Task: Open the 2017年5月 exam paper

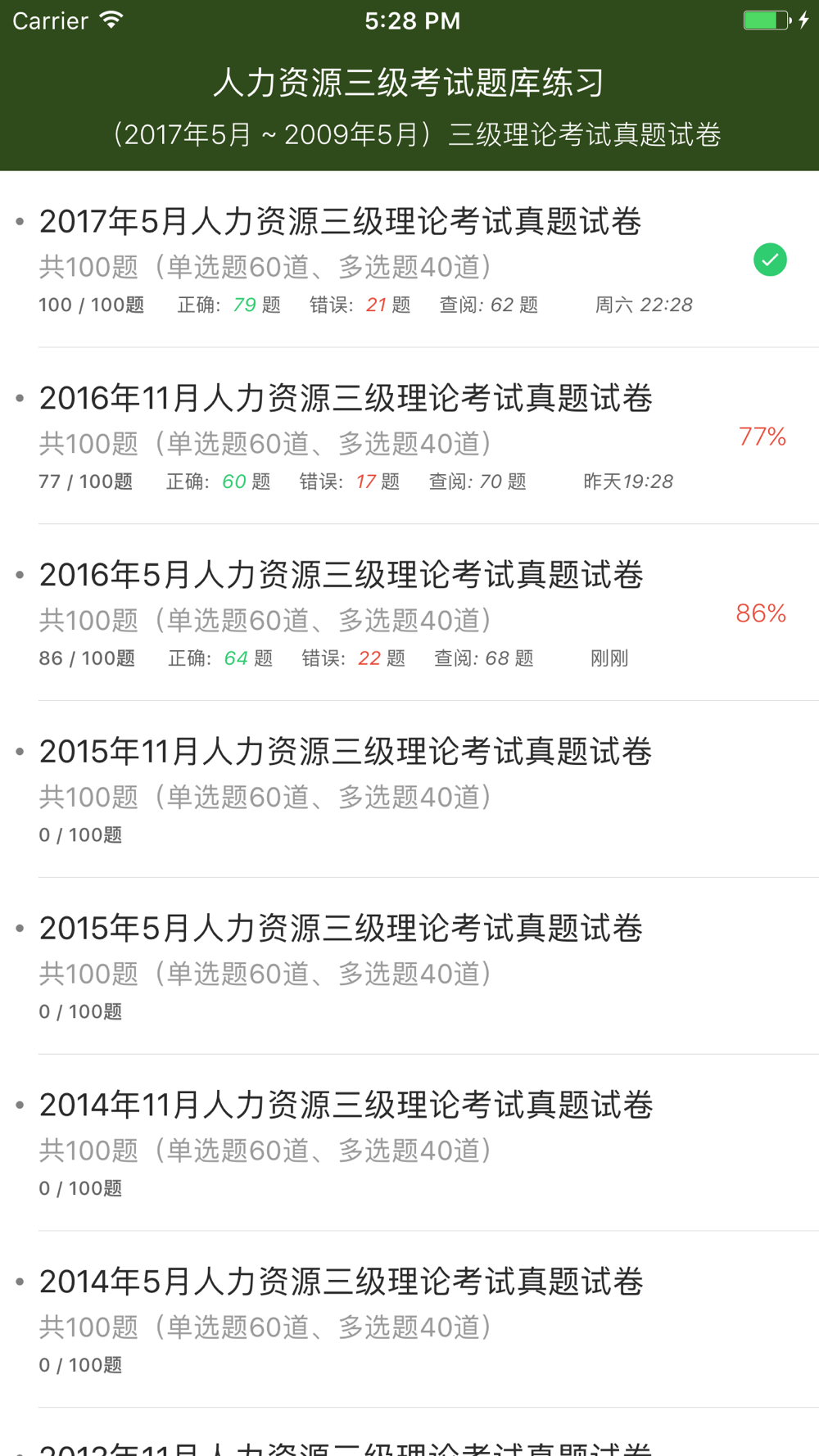Action: (409, 260)
